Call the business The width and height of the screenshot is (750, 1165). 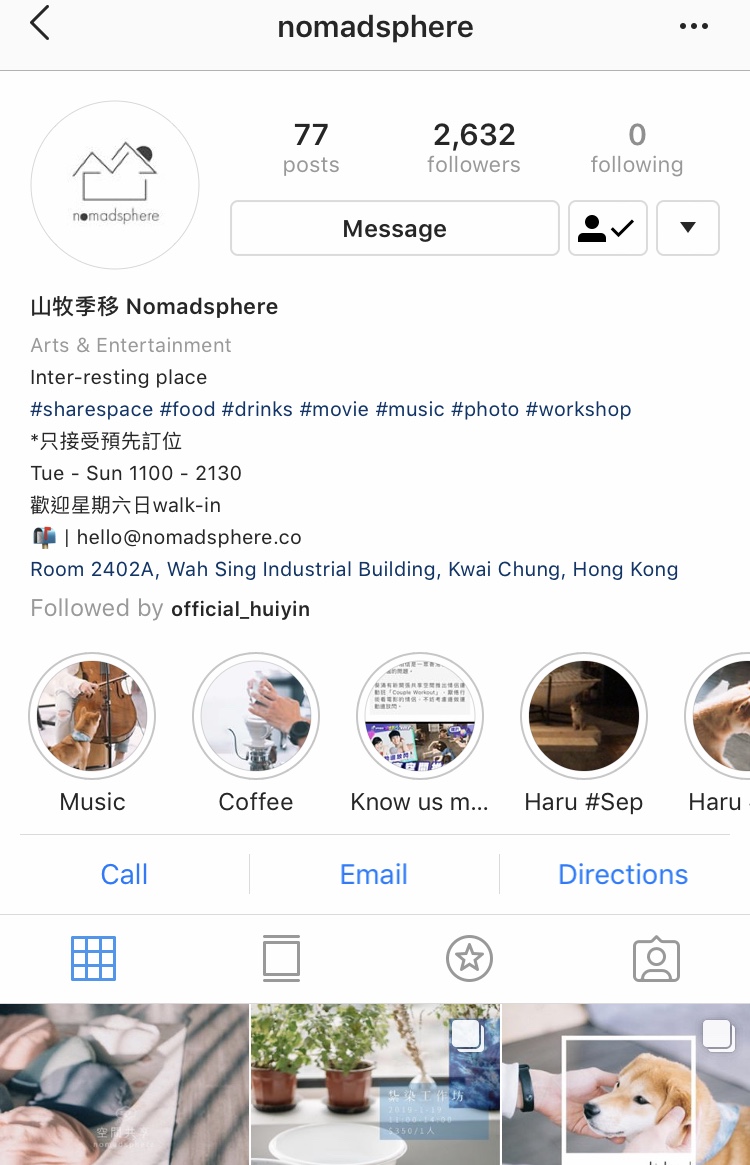pyautogui.click(x=124, y=874)
